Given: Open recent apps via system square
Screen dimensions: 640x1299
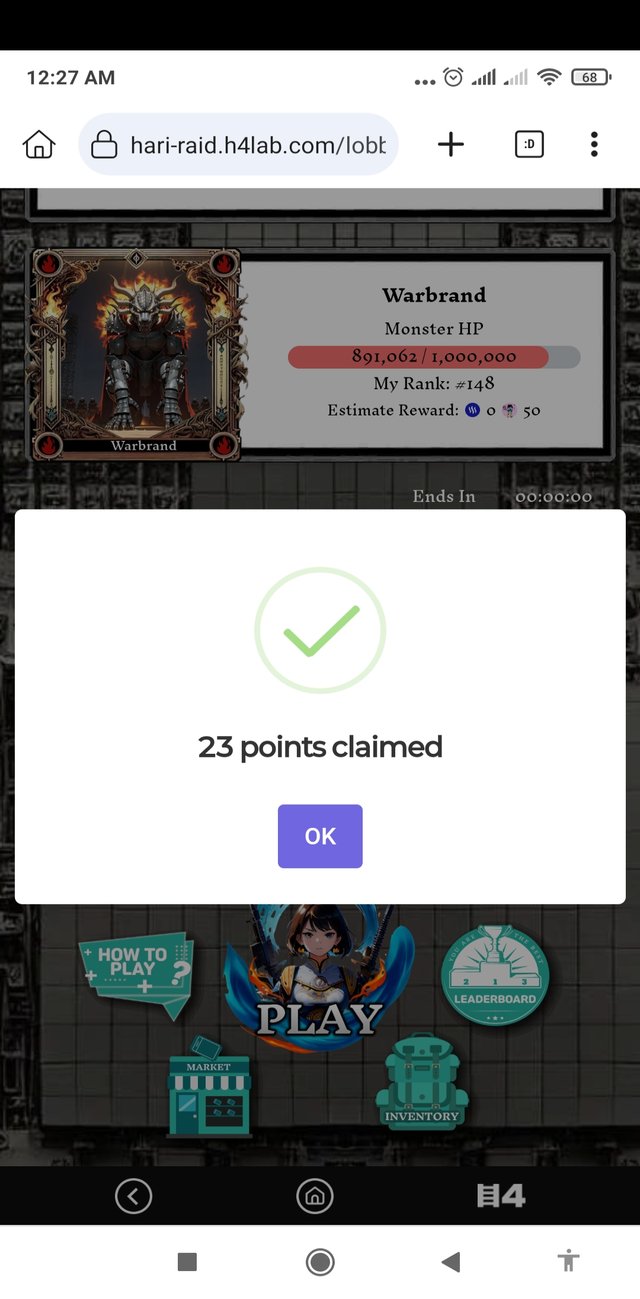Looking at the screenshot, I should (x=187, y=1262).
